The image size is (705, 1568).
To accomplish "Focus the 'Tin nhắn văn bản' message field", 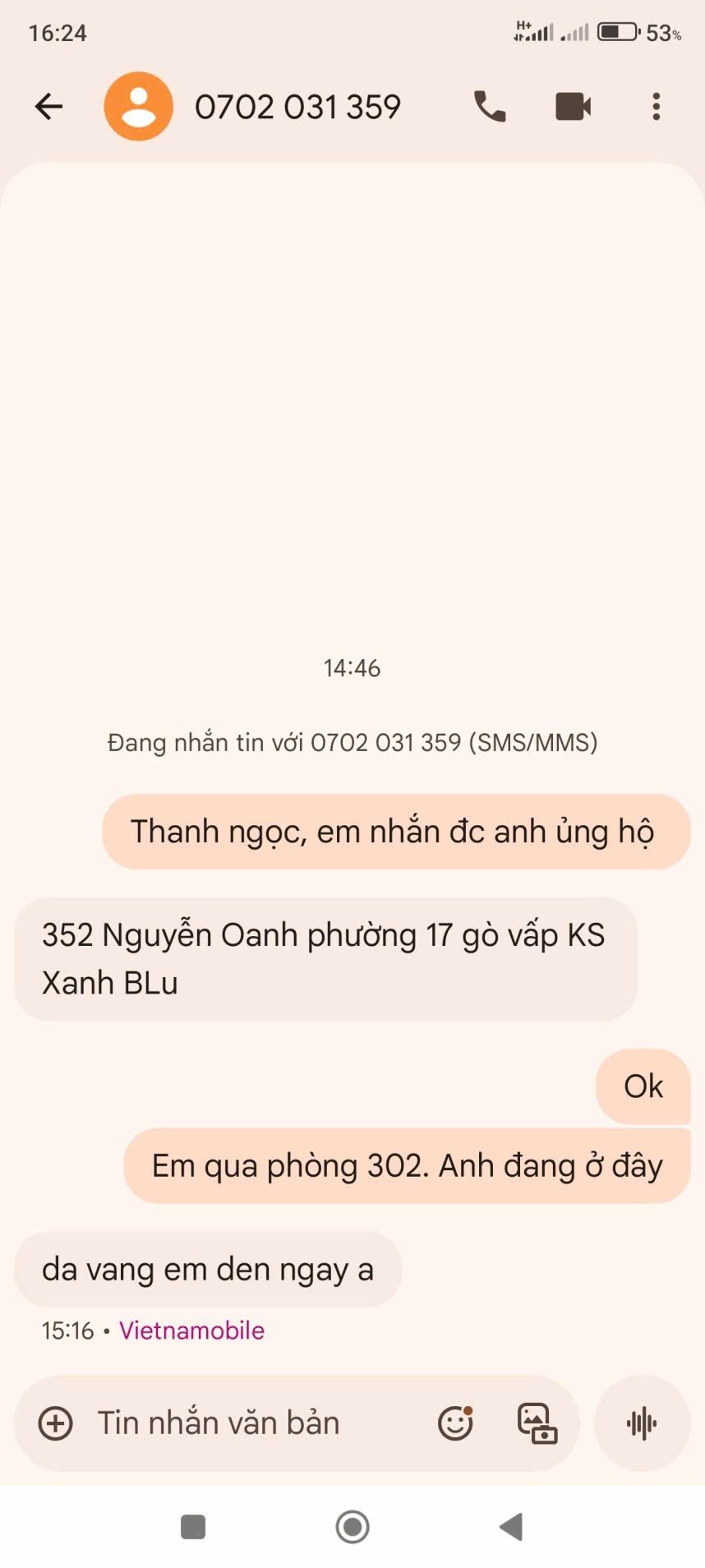I will [247, 1423].
